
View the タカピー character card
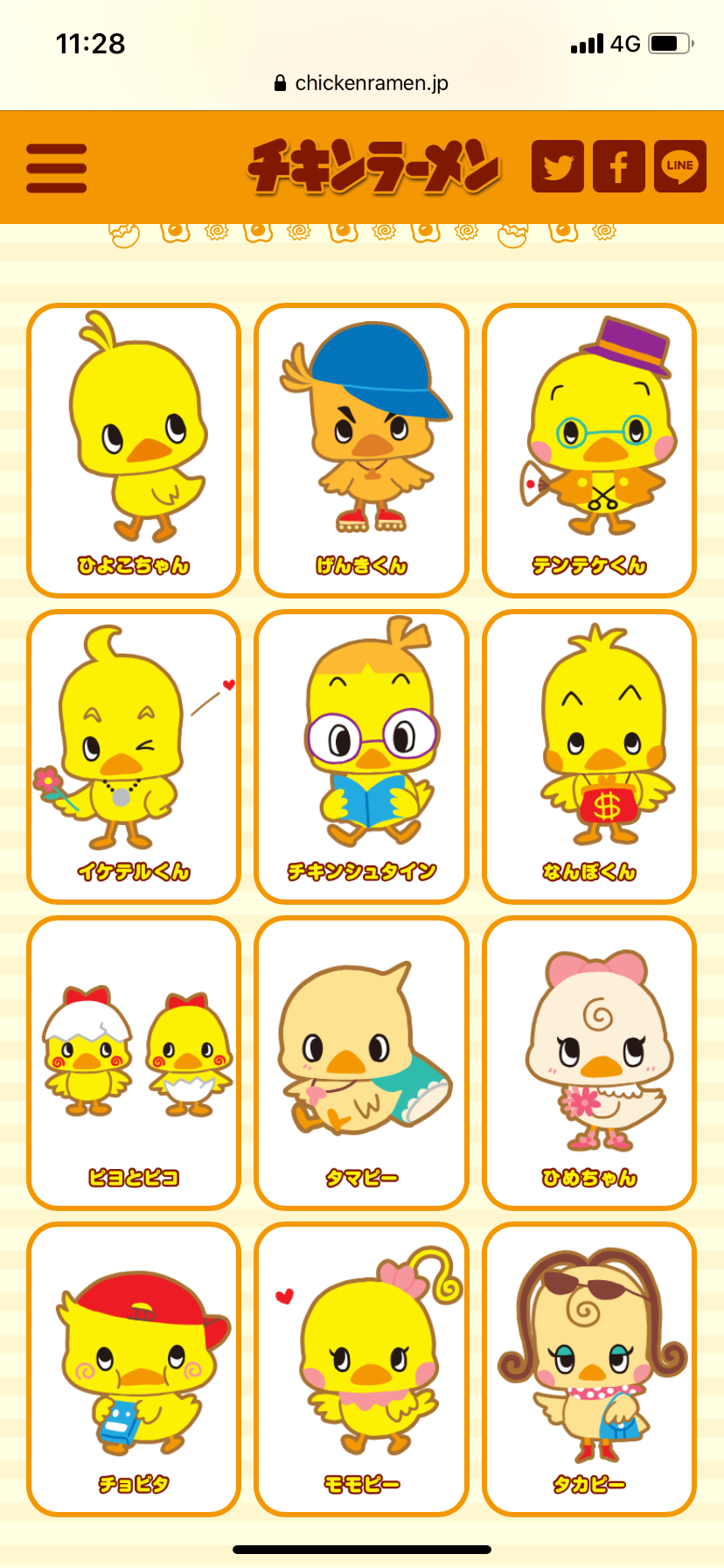click(589, 1369)
